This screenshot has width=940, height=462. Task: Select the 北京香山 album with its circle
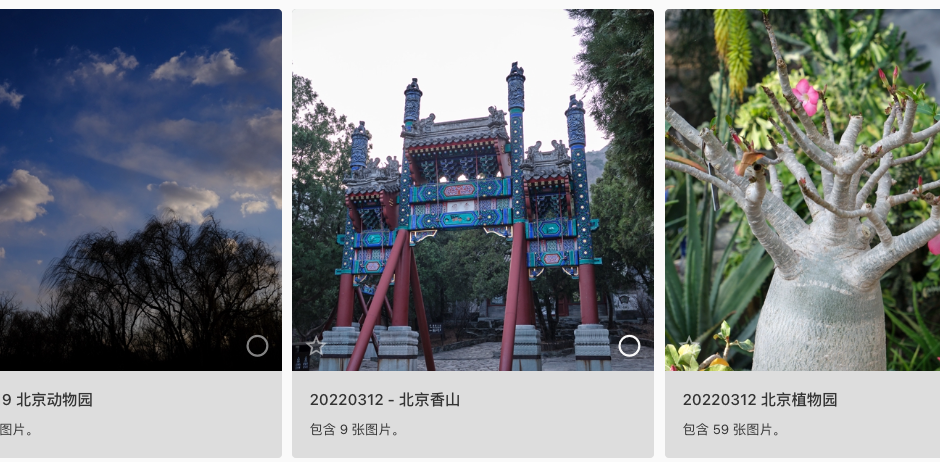pyautogui.click(x=629, y=346)
